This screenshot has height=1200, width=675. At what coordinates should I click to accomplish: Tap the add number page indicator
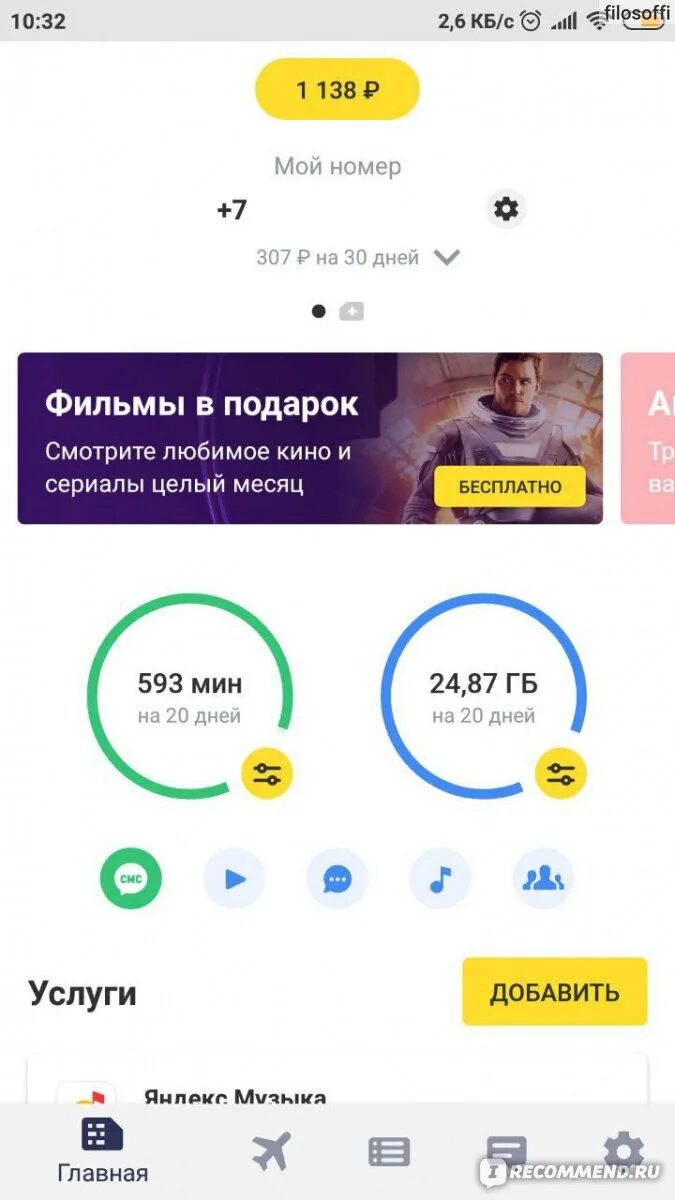pos(351,312)
